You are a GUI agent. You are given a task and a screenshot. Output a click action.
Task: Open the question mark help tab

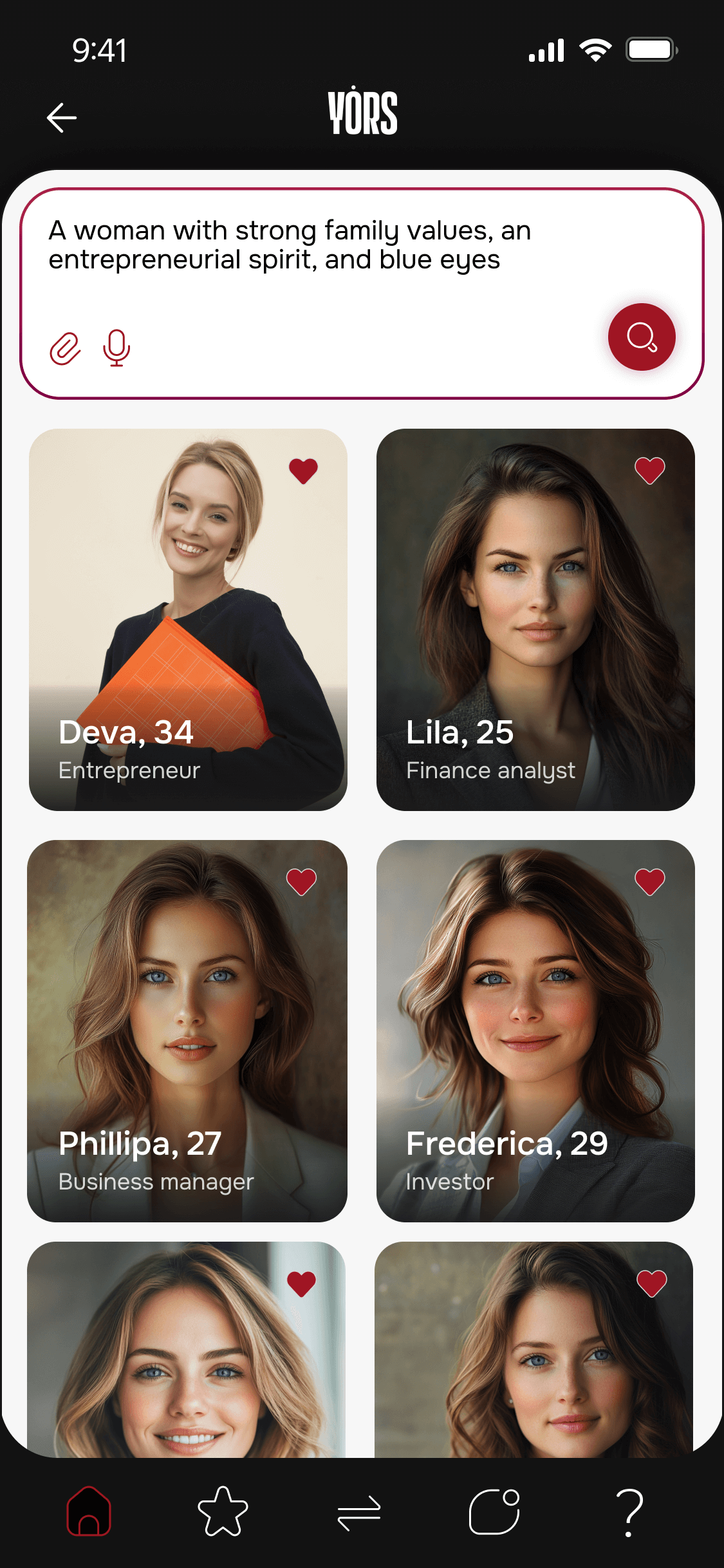tap(629, 1513)
